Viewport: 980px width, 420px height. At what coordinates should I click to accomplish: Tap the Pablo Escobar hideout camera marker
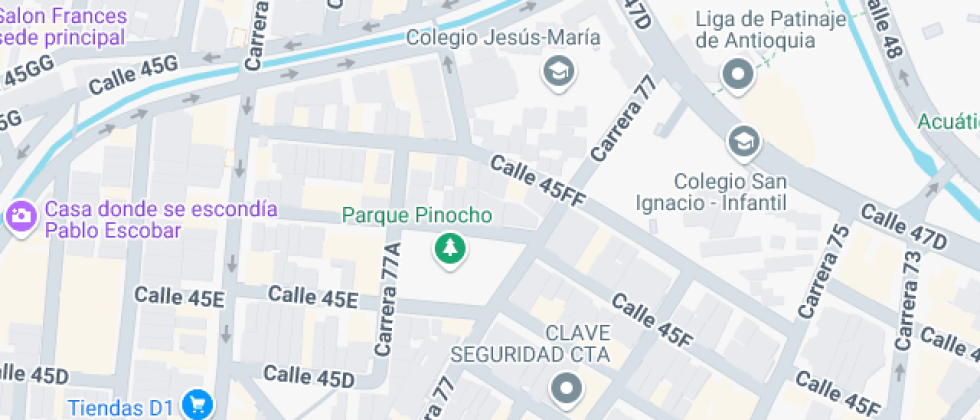[x=19, y=215]
